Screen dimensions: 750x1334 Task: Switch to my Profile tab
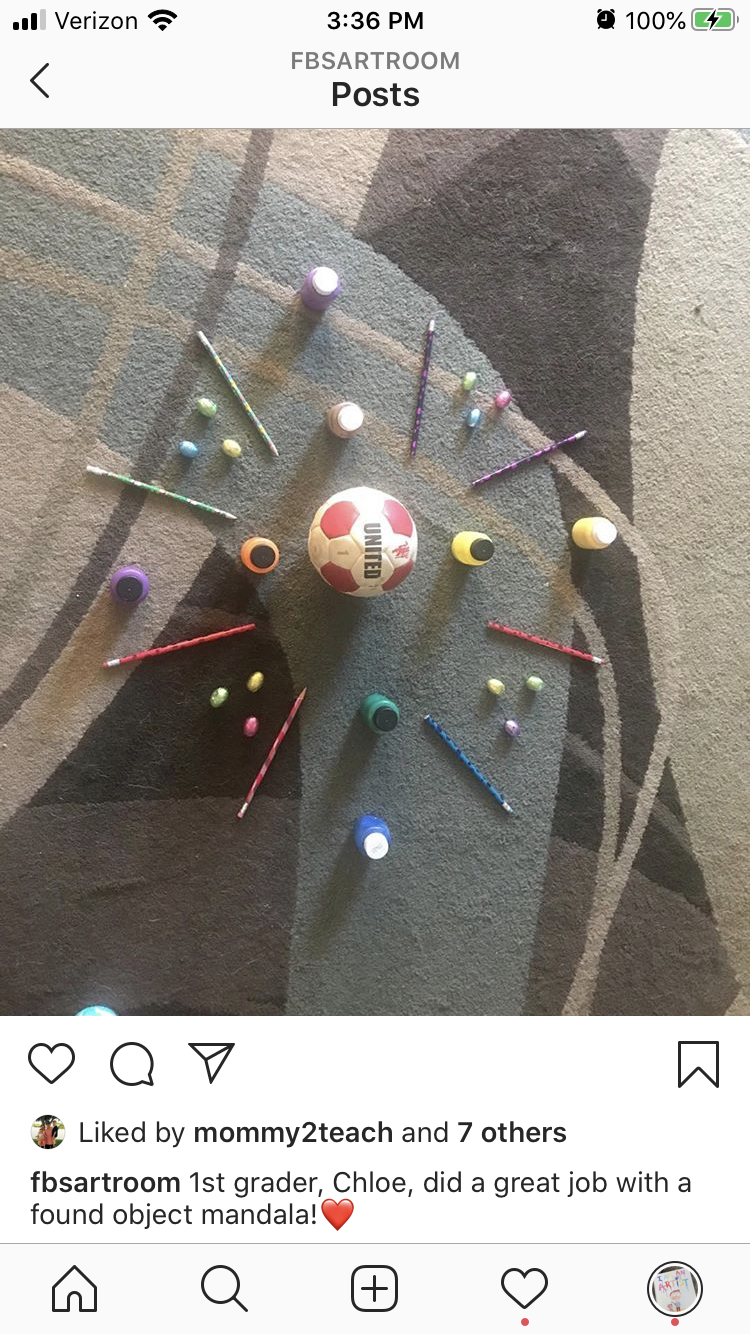pyautogui.click(x=675, y=1288)
